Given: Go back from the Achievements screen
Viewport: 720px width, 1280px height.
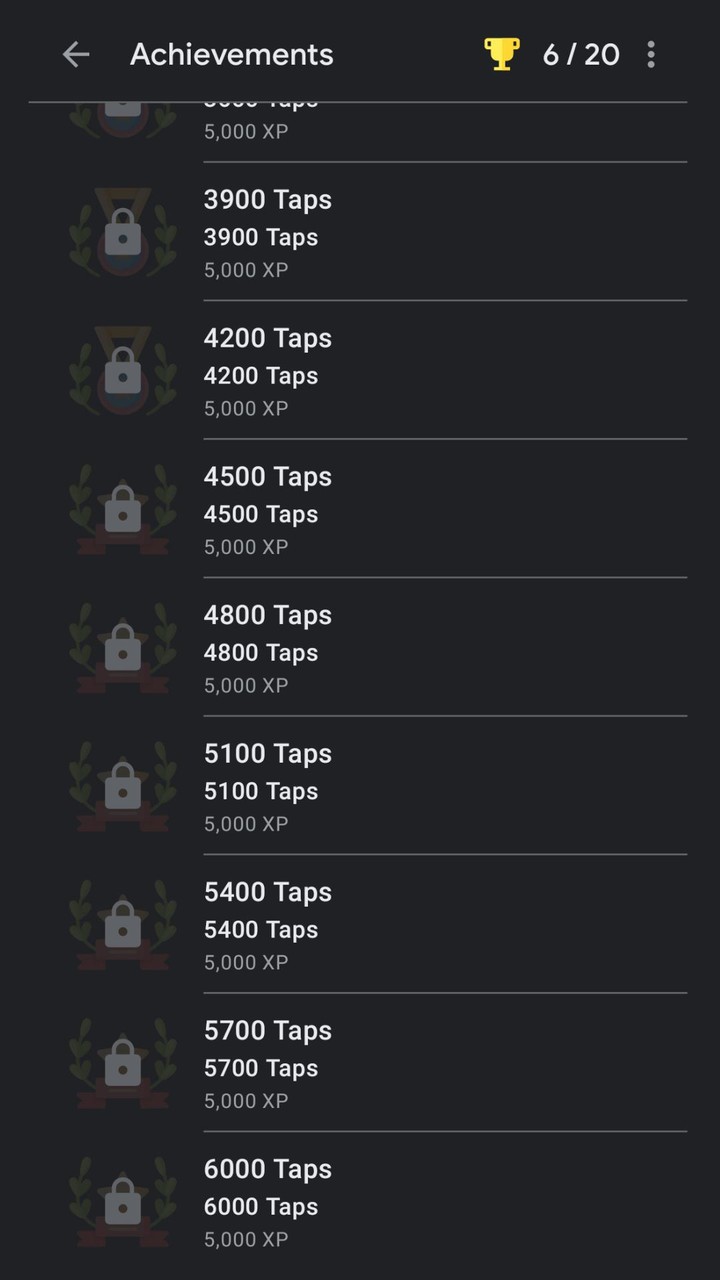Looking at the screenshot, I should coord(76,55).
